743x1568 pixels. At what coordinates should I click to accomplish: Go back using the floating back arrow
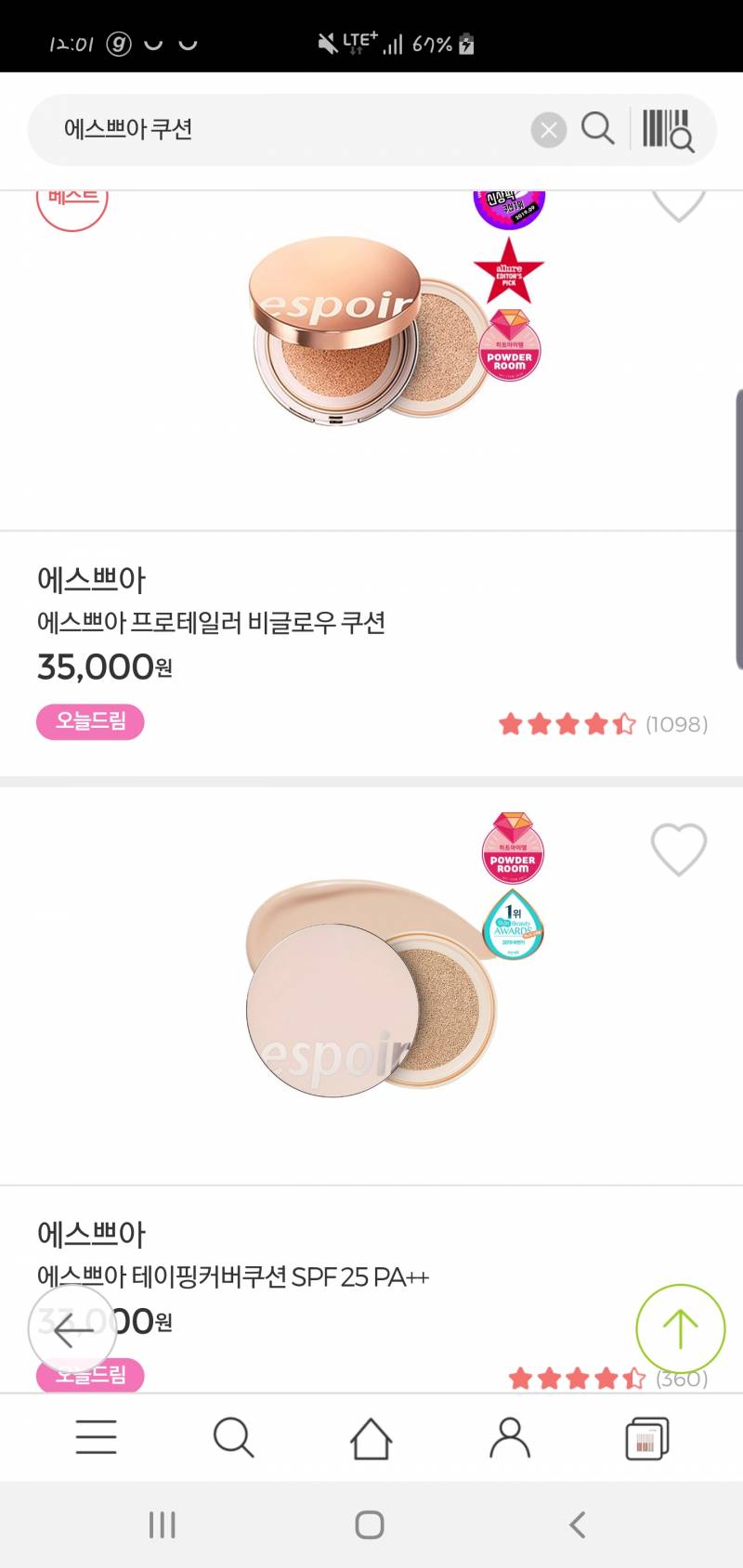[x=77, y=1331]
